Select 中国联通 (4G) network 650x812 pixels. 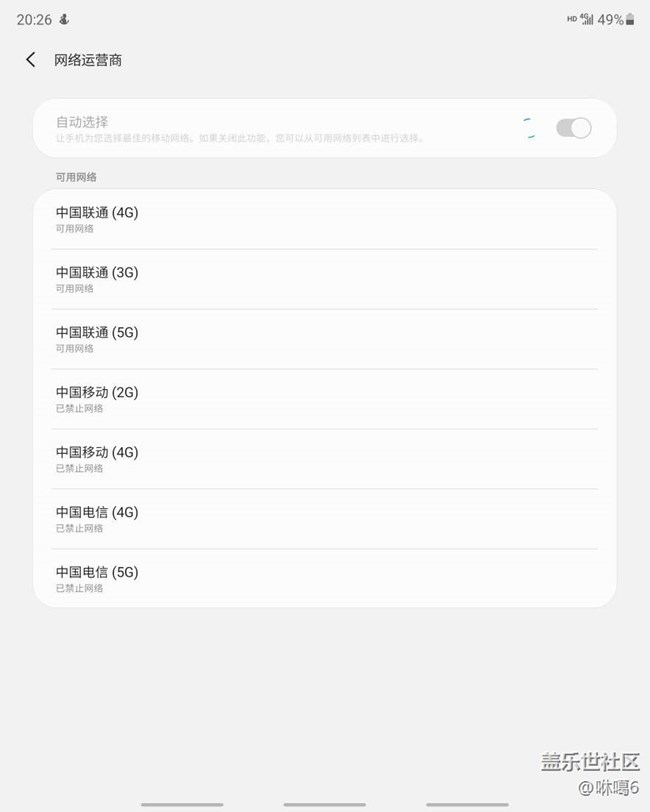tap(324, 219)
